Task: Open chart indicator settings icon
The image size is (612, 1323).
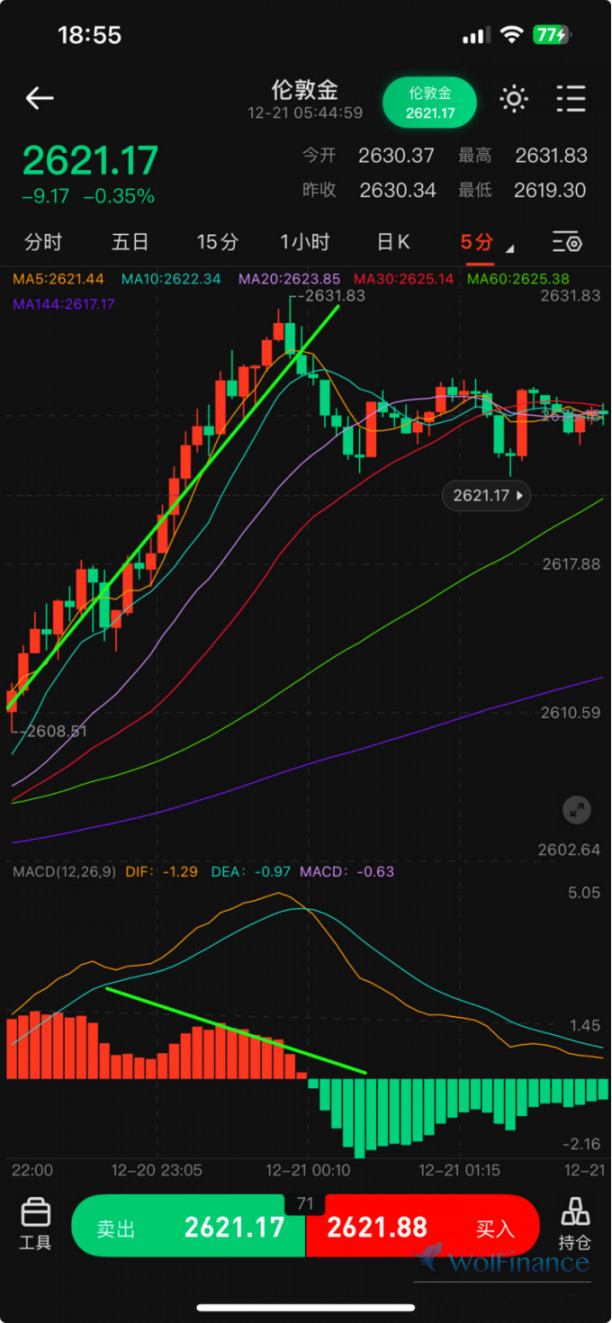Action: click(x=567, y=242)
